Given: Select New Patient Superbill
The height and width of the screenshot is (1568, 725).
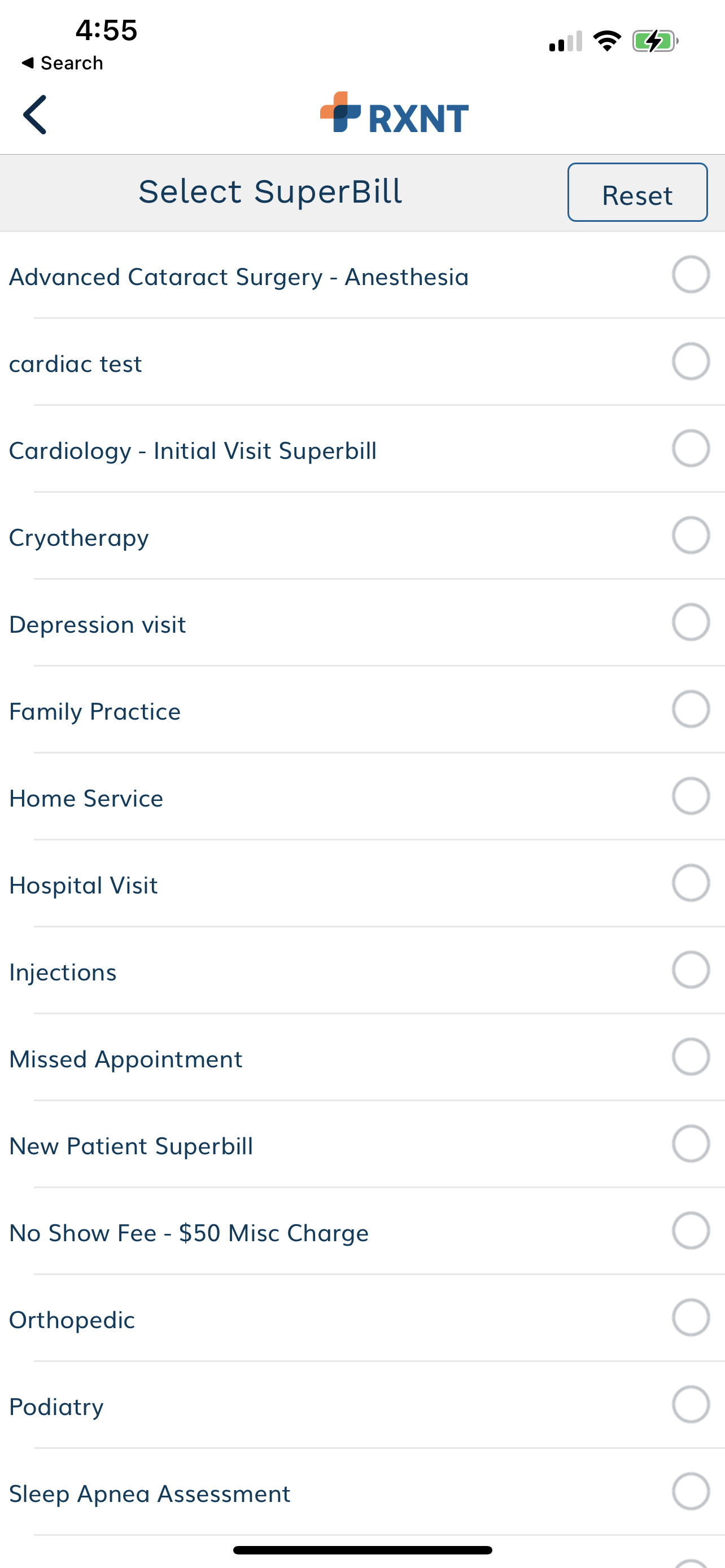Looking at the screenshot, I should tap(363, 1144).
